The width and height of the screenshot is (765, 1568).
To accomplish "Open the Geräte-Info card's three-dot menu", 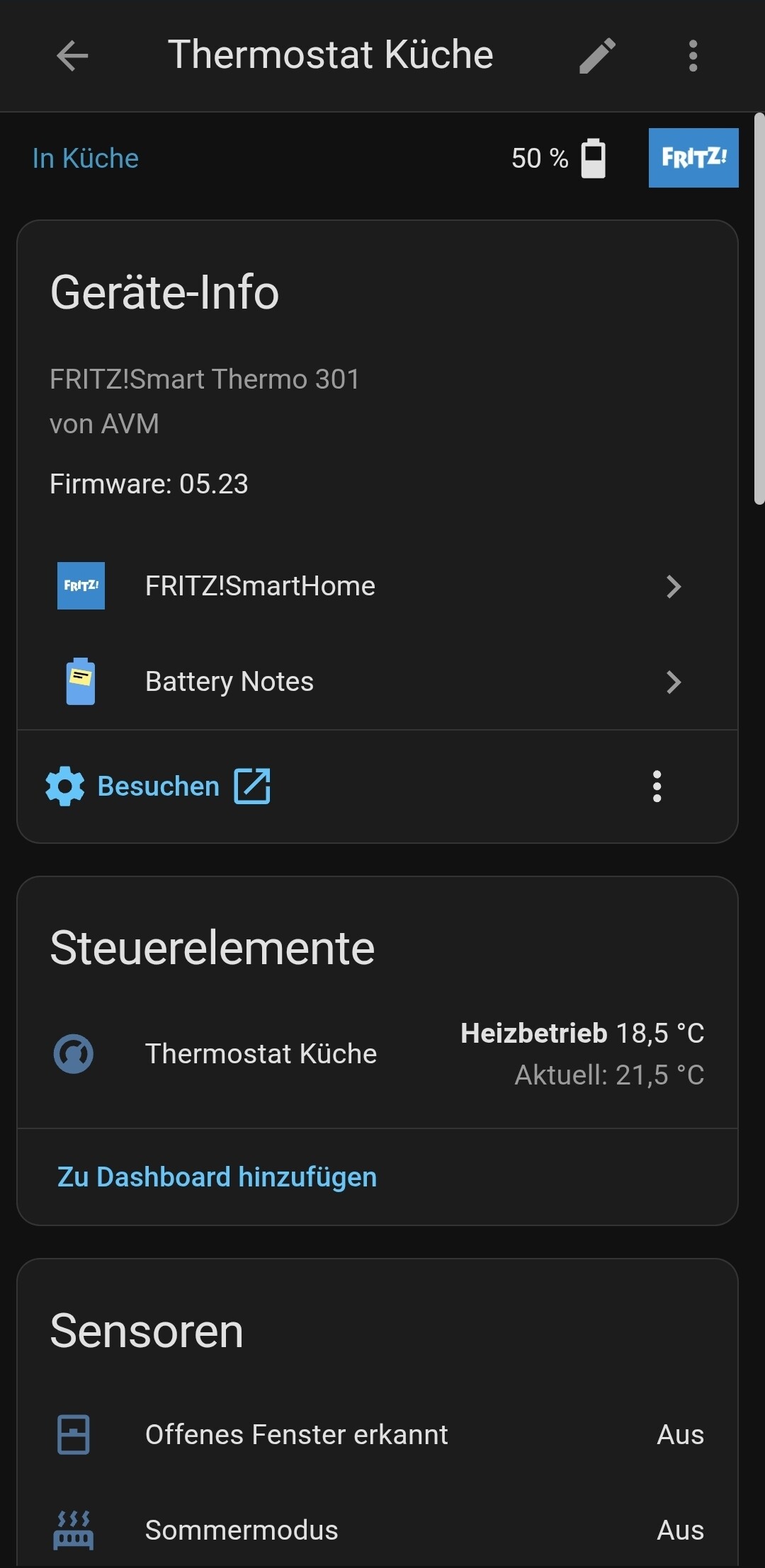I will pyautogui.click(x=657, y=786).
